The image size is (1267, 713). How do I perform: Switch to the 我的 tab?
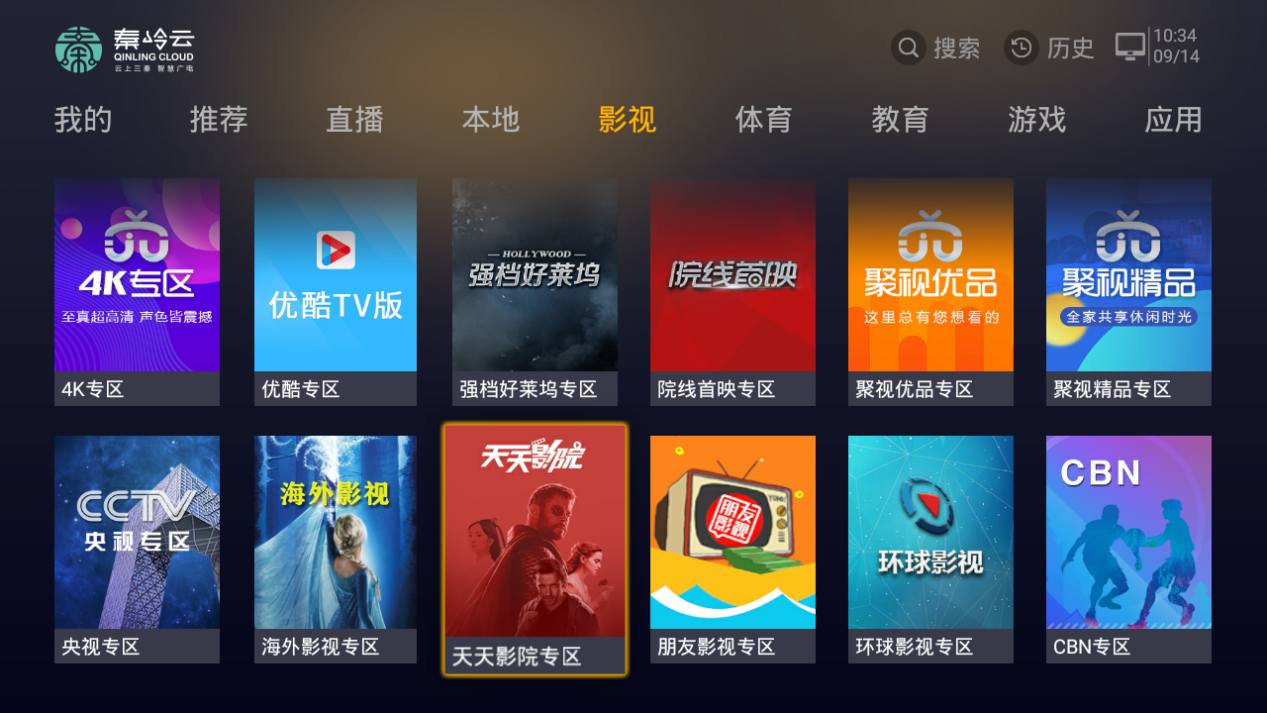coord(83,120)
